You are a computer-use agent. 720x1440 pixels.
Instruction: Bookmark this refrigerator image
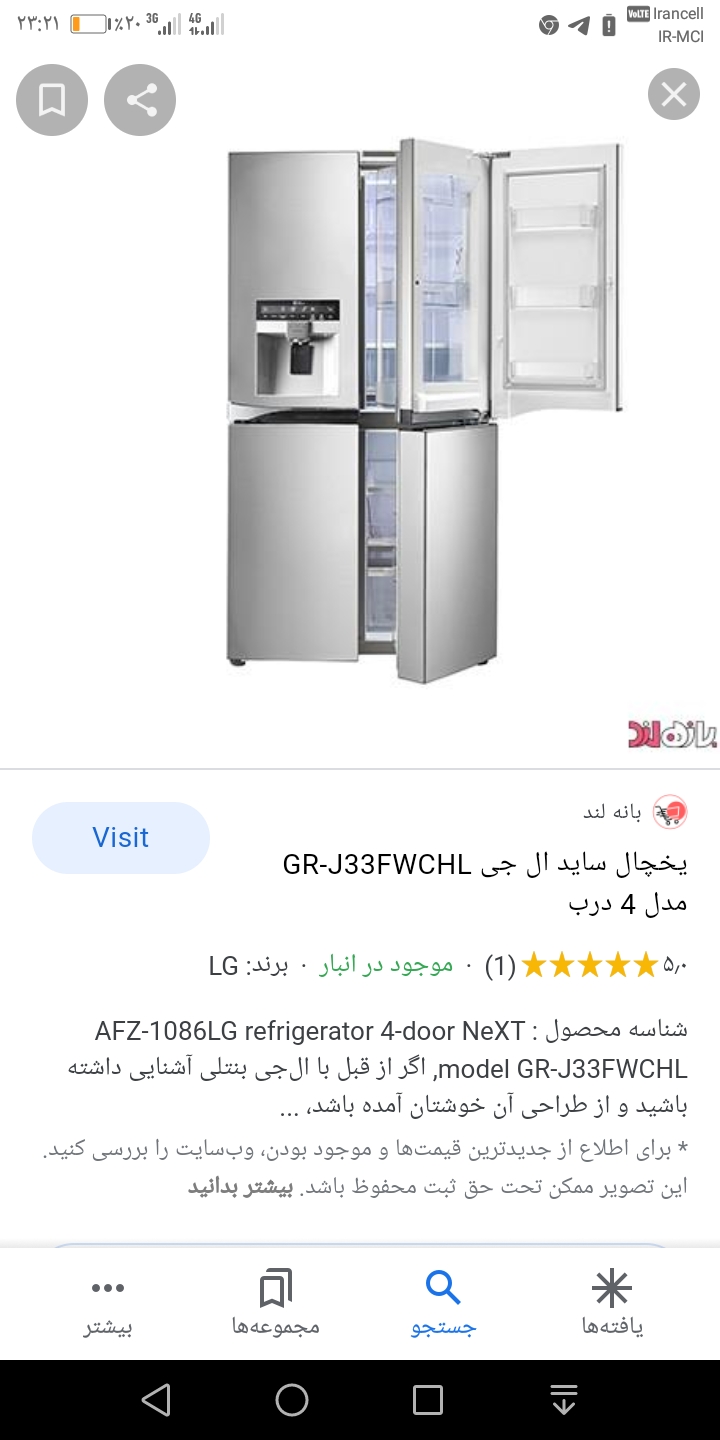52,100
